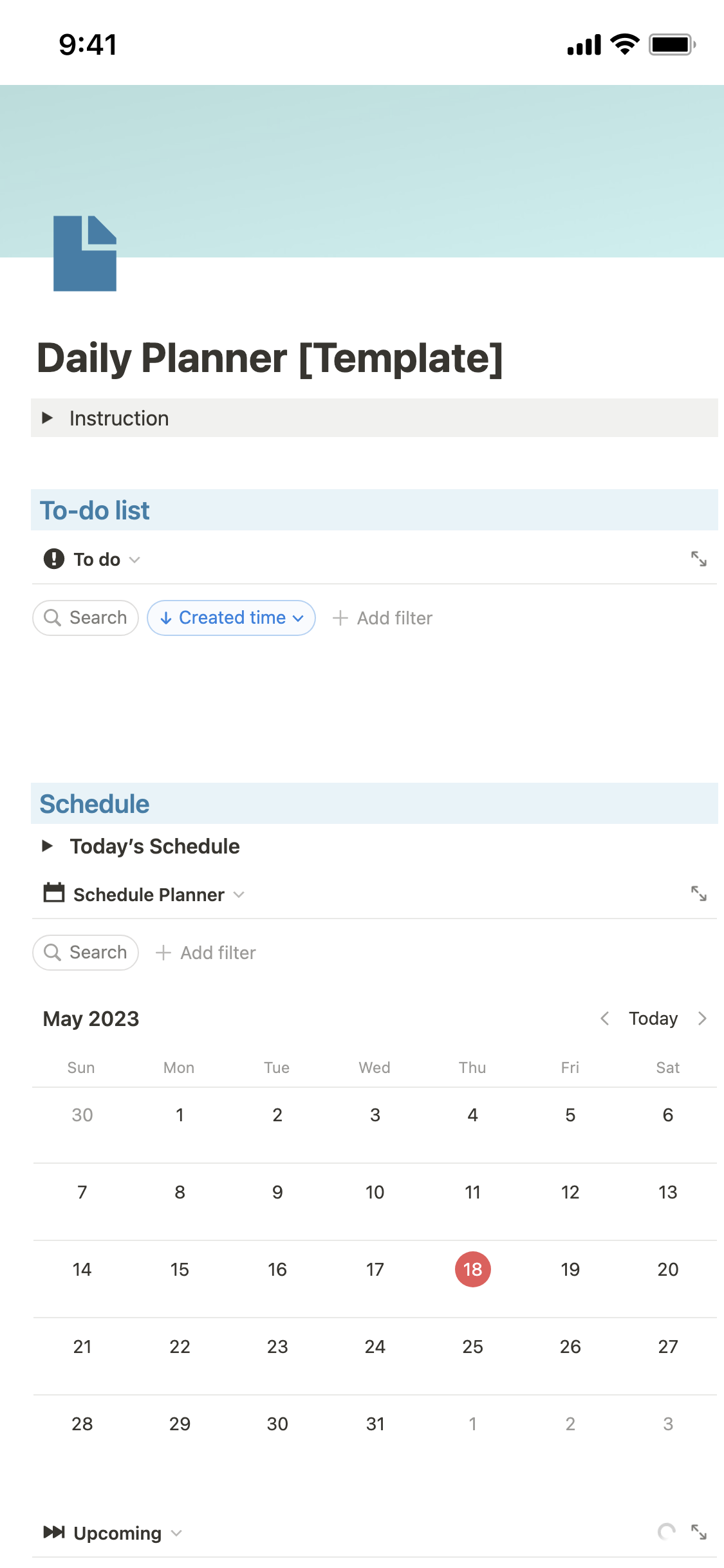Image resolution: width=724 pixels, height=1568 pixels.
Task: Select May 25 in the calendar
Action: [472, 1347]
